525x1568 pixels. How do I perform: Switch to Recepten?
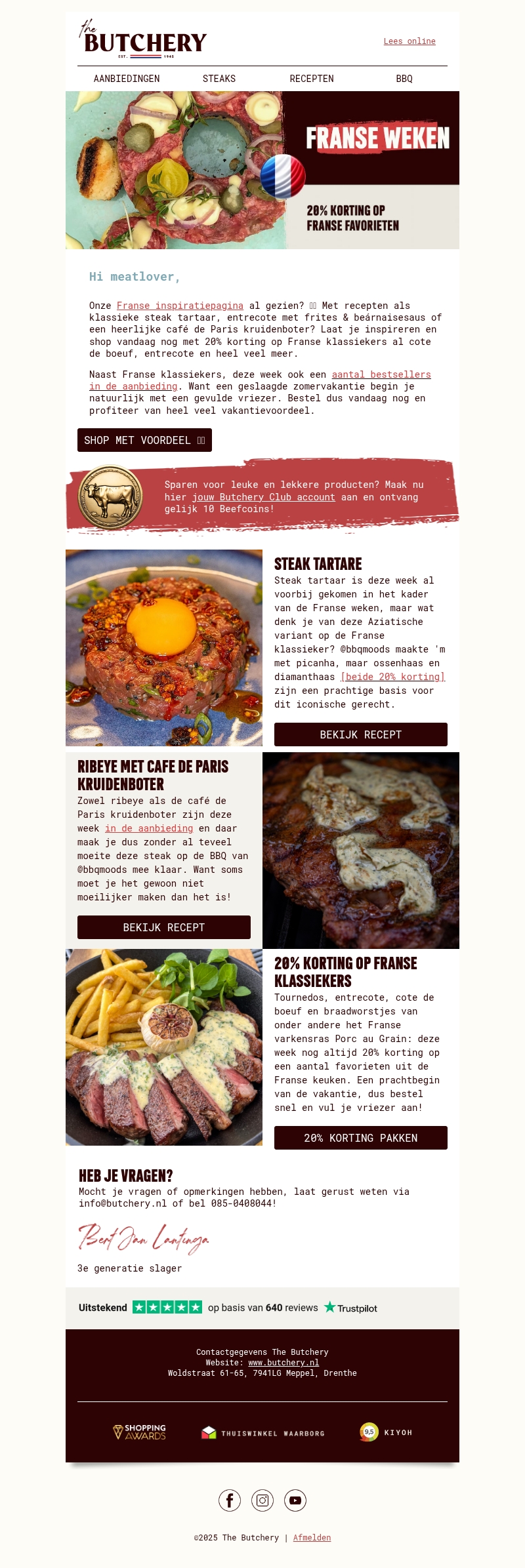pos(312,79)
